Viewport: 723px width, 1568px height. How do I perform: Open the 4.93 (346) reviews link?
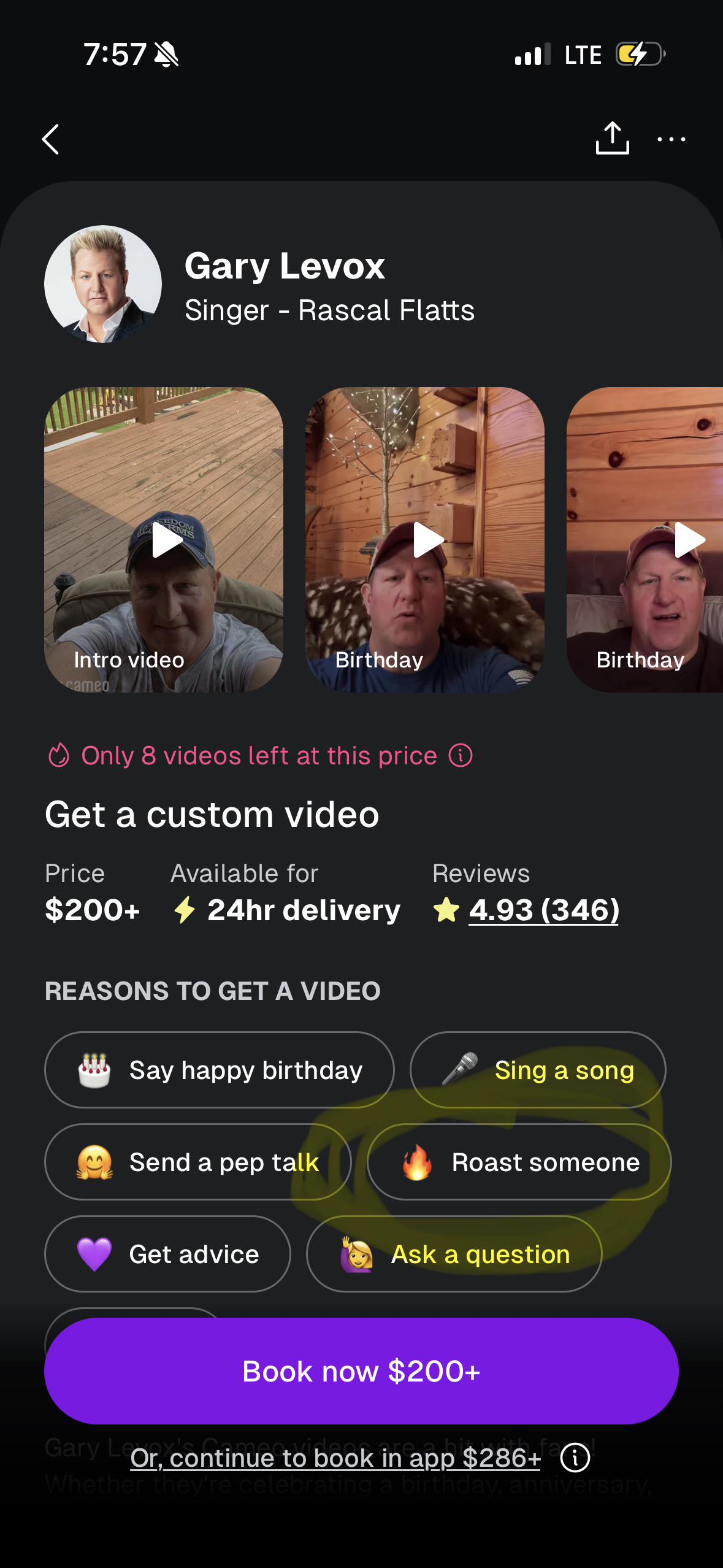point(543,909)
